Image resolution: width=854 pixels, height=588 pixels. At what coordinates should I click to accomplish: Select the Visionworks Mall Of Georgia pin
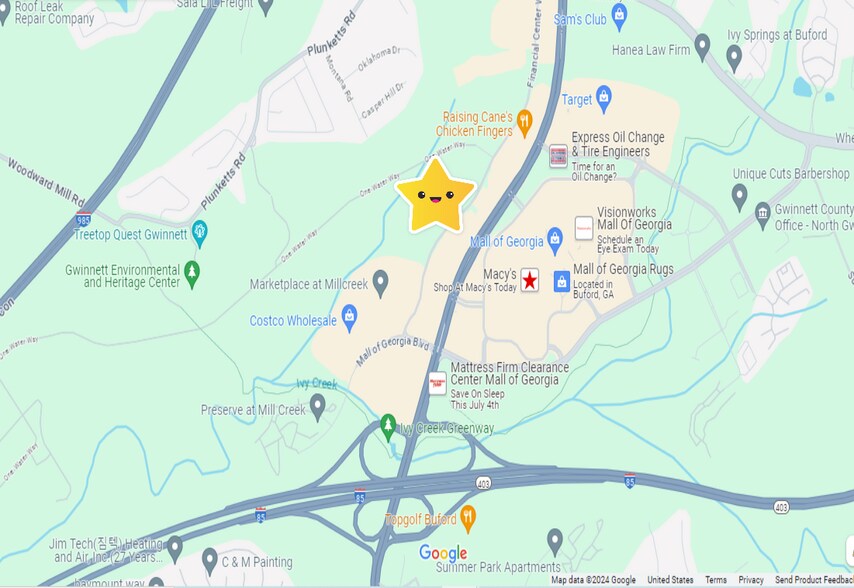[x=584, y=228]
